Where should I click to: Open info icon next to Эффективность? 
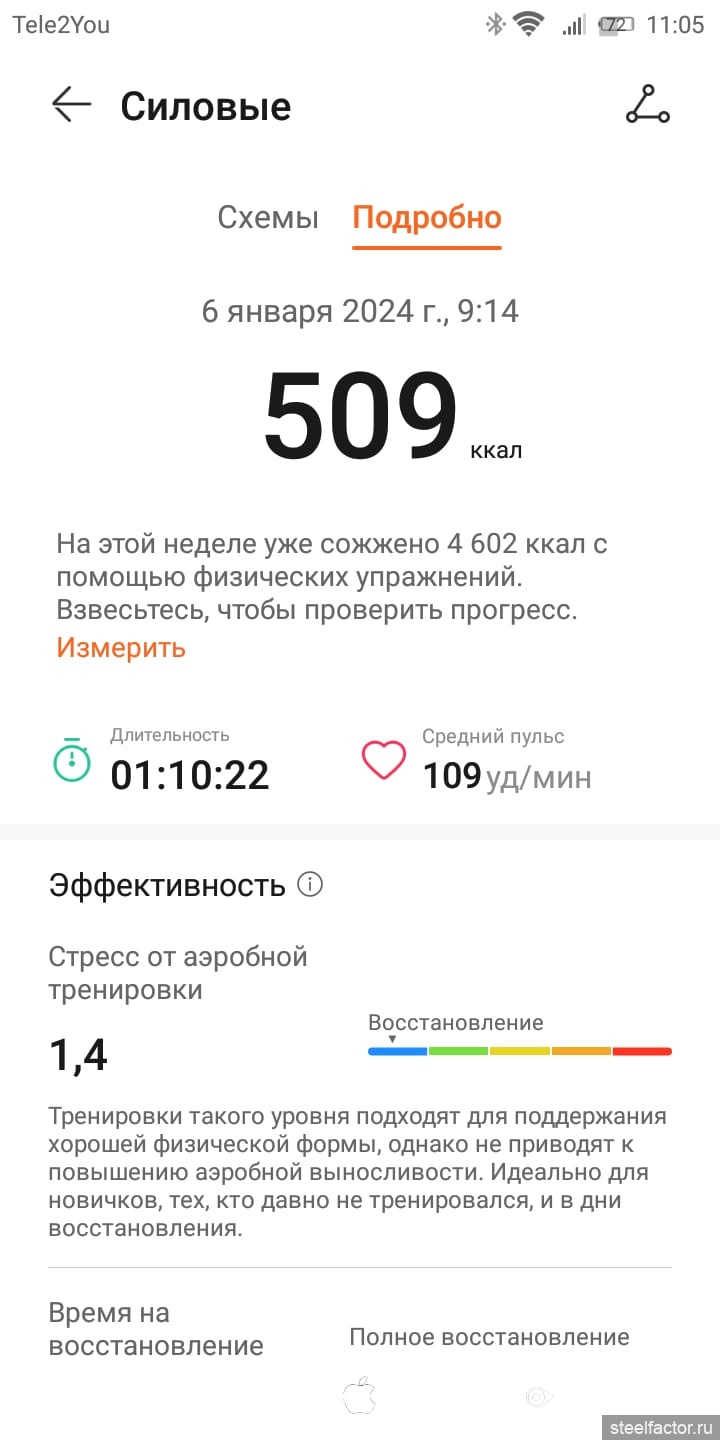310,885
